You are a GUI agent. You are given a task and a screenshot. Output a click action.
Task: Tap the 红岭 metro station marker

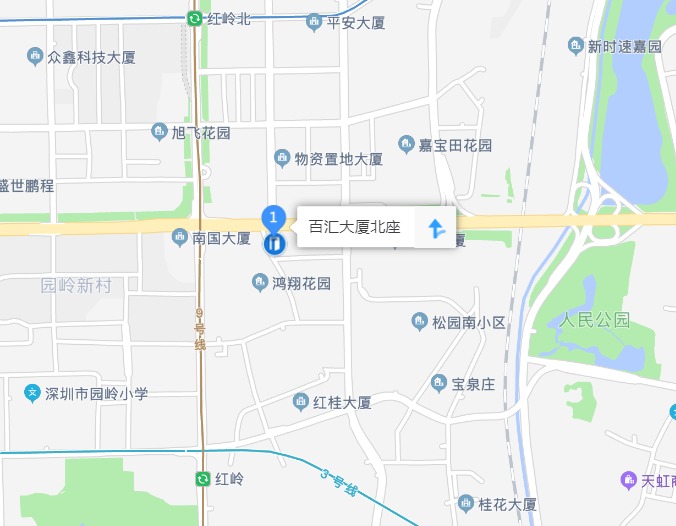point(203,479)
